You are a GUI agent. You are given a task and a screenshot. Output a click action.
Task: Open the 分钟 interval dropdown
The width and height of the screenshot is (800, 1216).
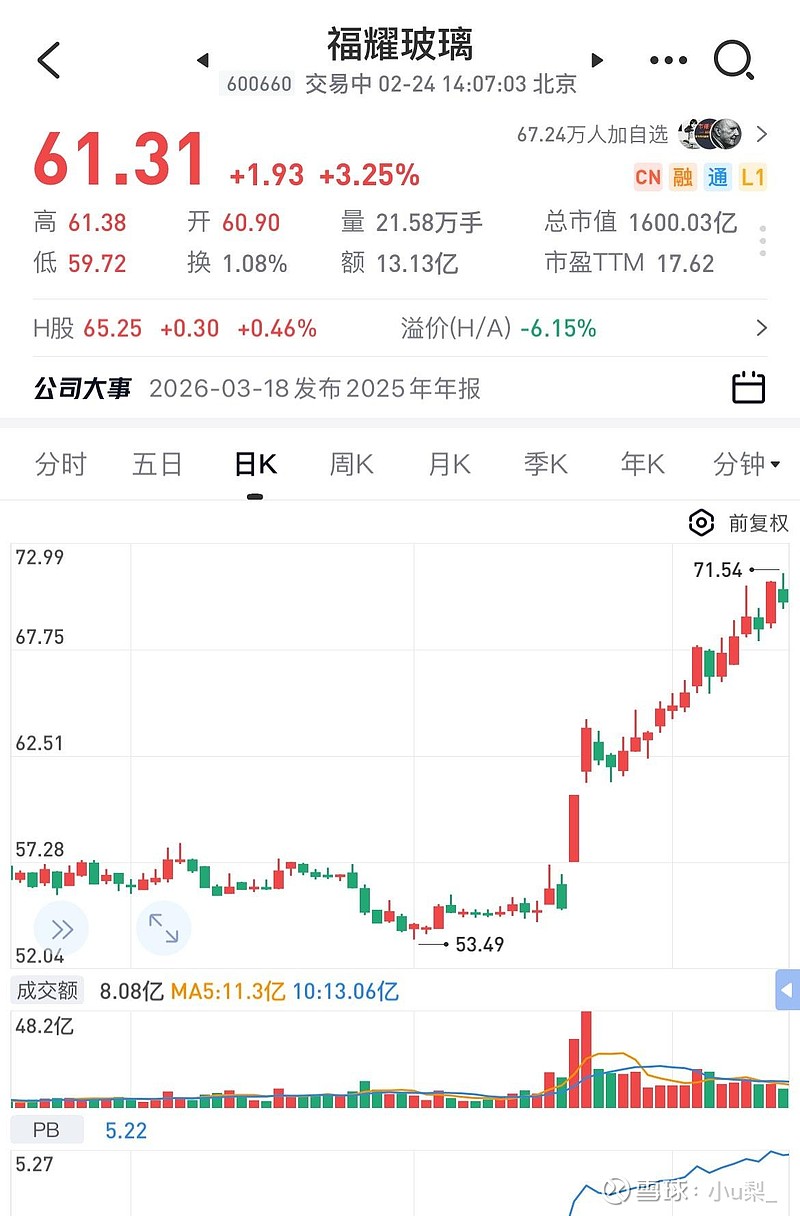(746, 464)
